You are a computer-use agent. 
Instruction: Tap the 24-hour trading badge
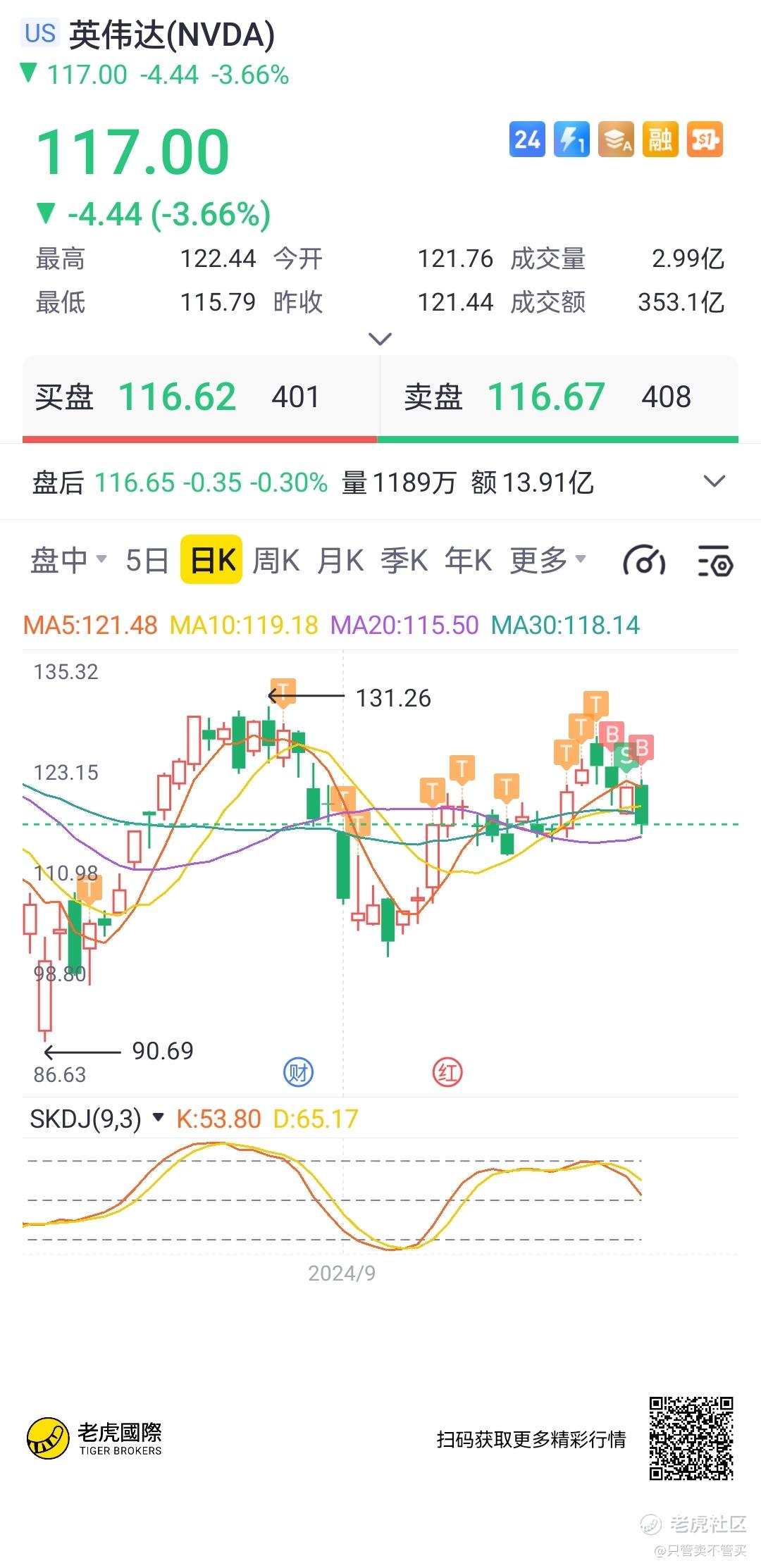(527, 139)
